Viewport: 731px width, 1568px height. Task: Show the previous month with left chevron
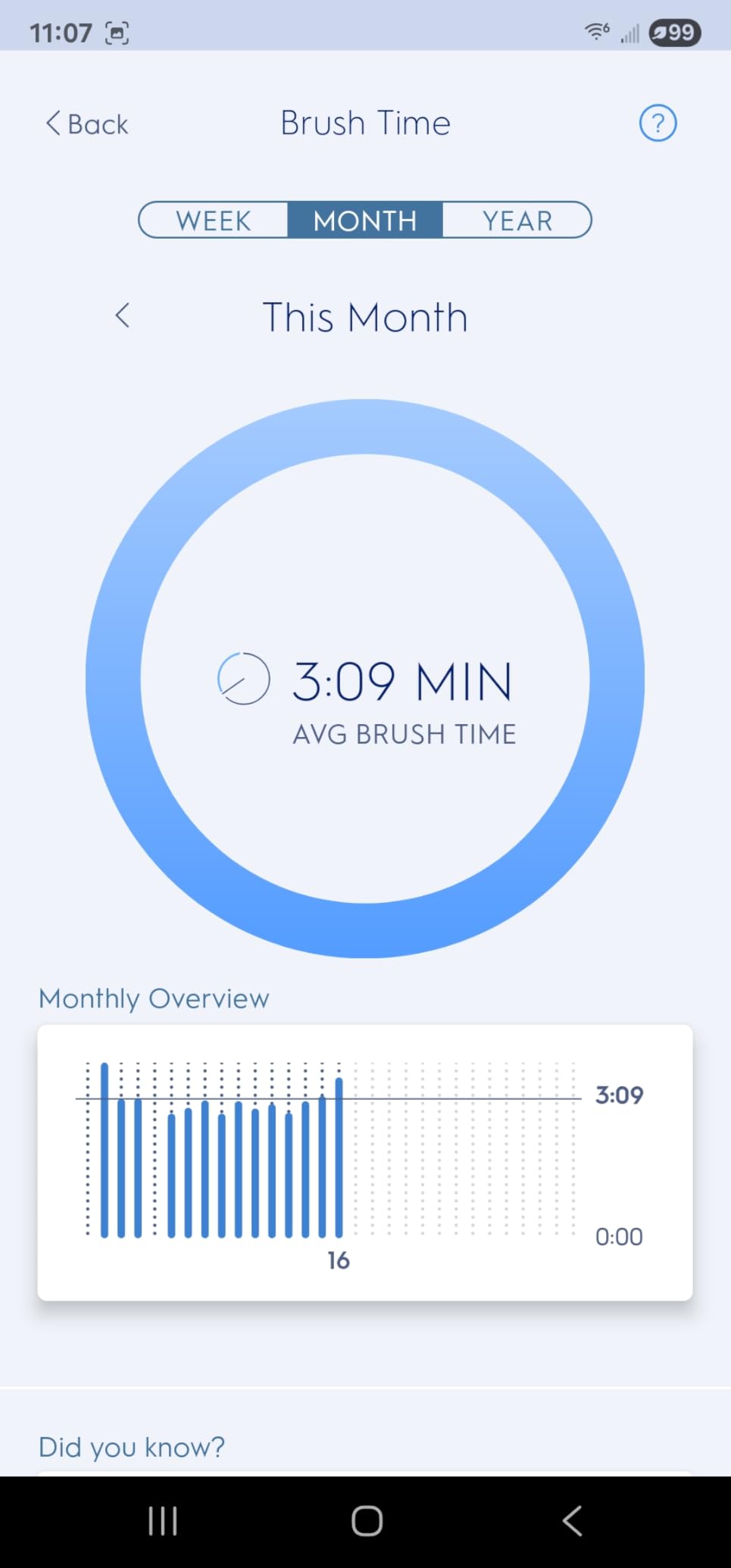point(122,316)
